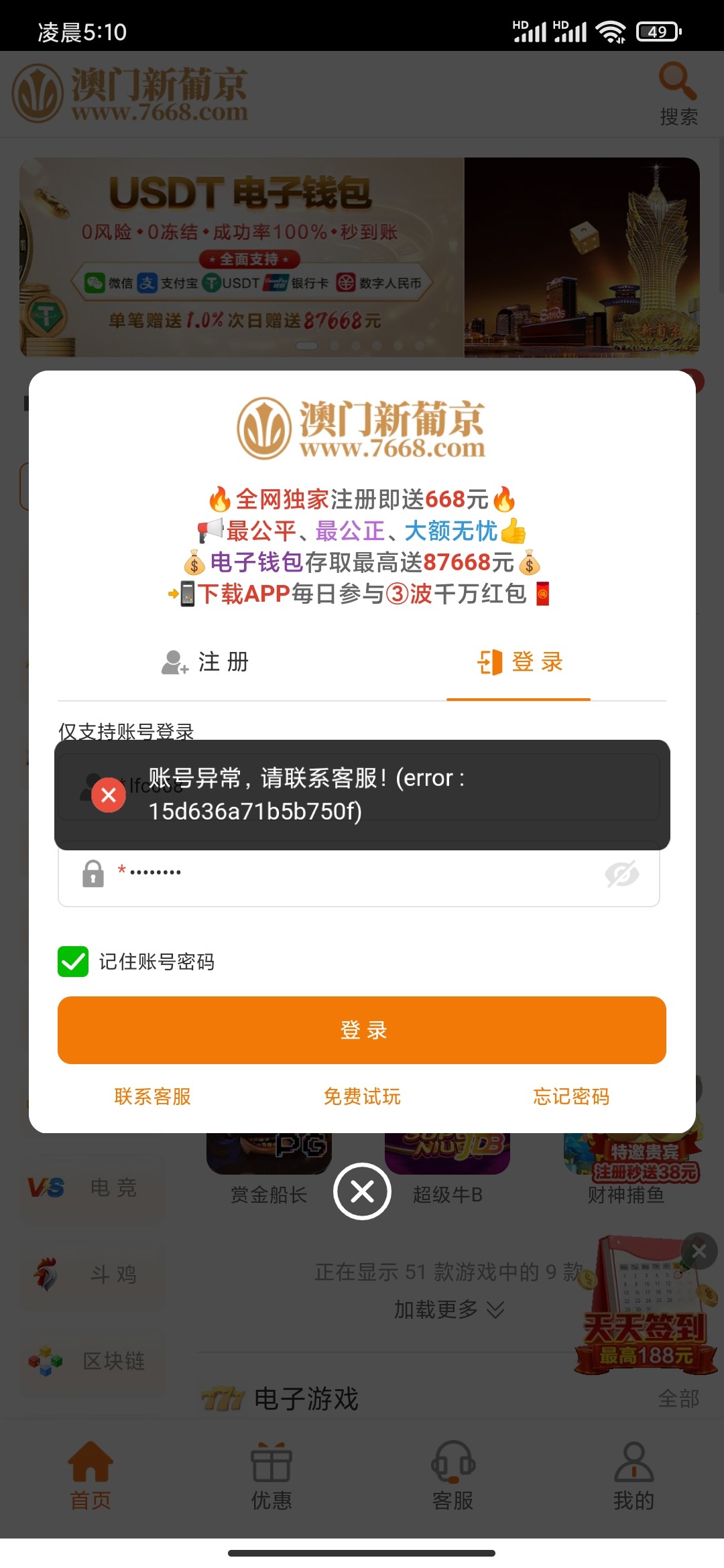Open 忘记密码 link
The image size is (724, 1568).
coord(571,1096)
